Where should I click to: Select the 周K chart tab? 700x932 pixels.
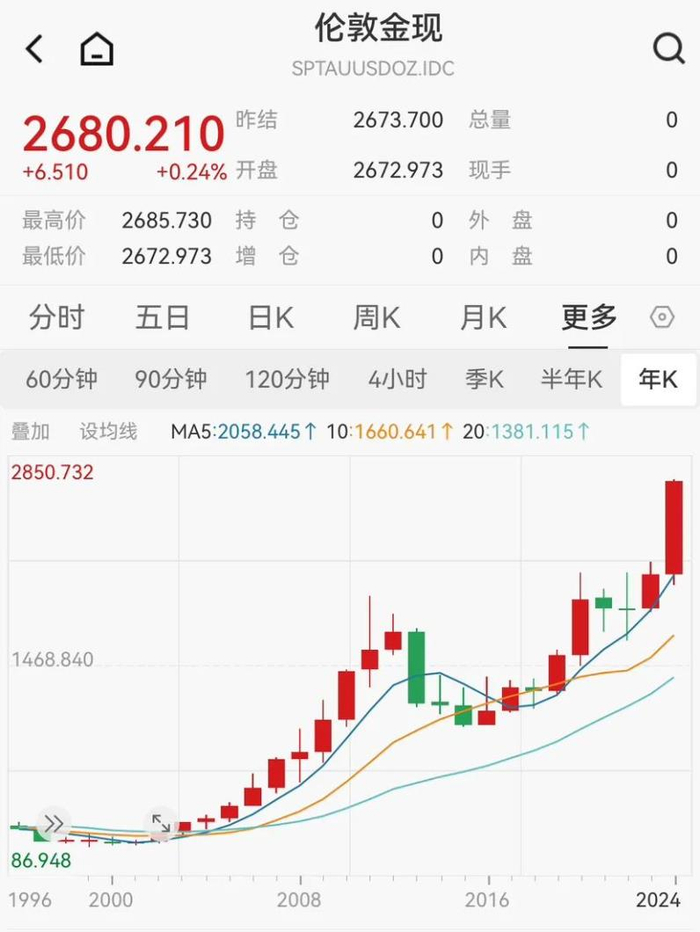click(x=377, y=318)
